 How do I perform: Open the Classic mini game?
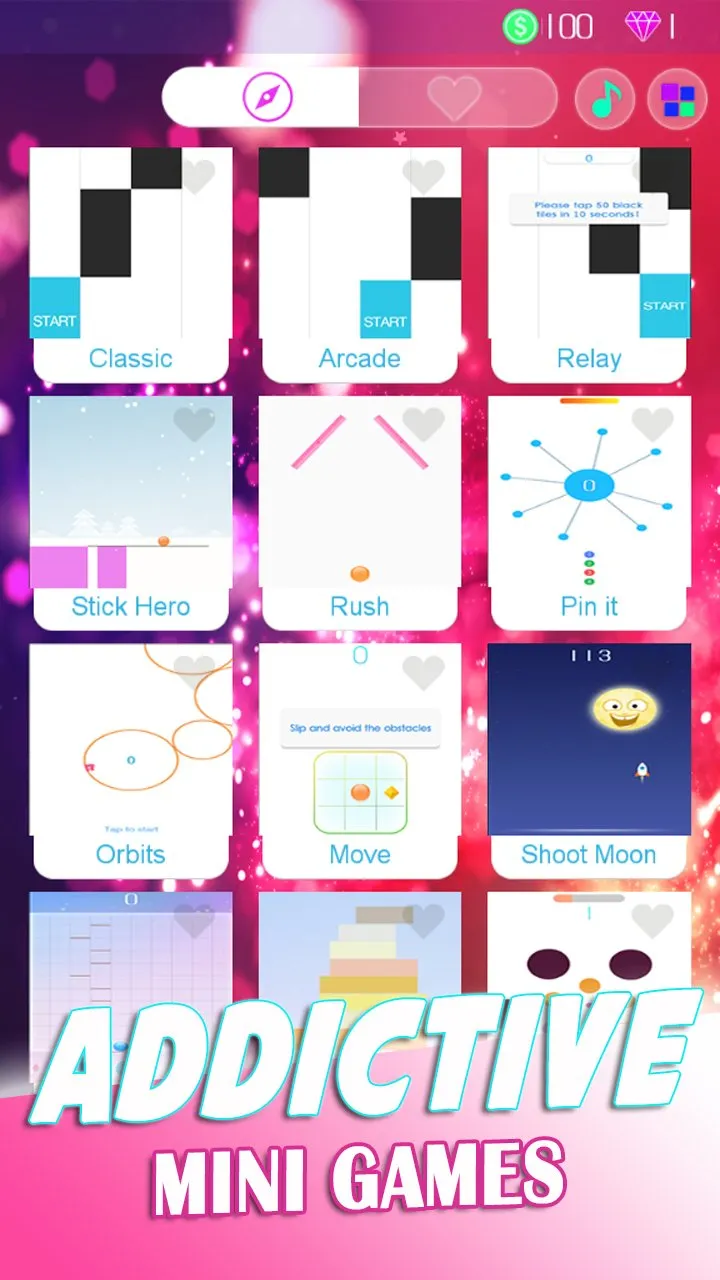(x=131, y=265)
